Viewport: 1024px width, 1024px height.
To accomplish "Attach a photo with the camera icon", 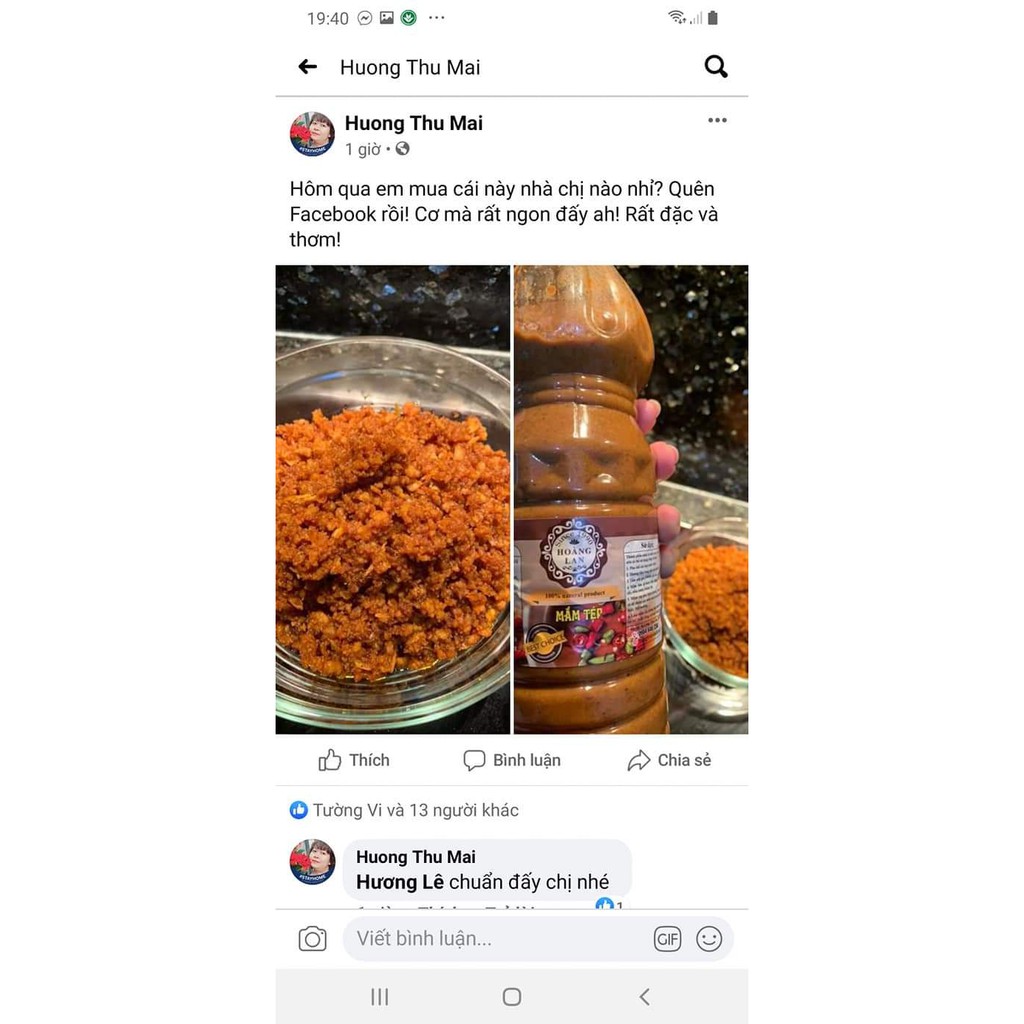I will 313,939.
